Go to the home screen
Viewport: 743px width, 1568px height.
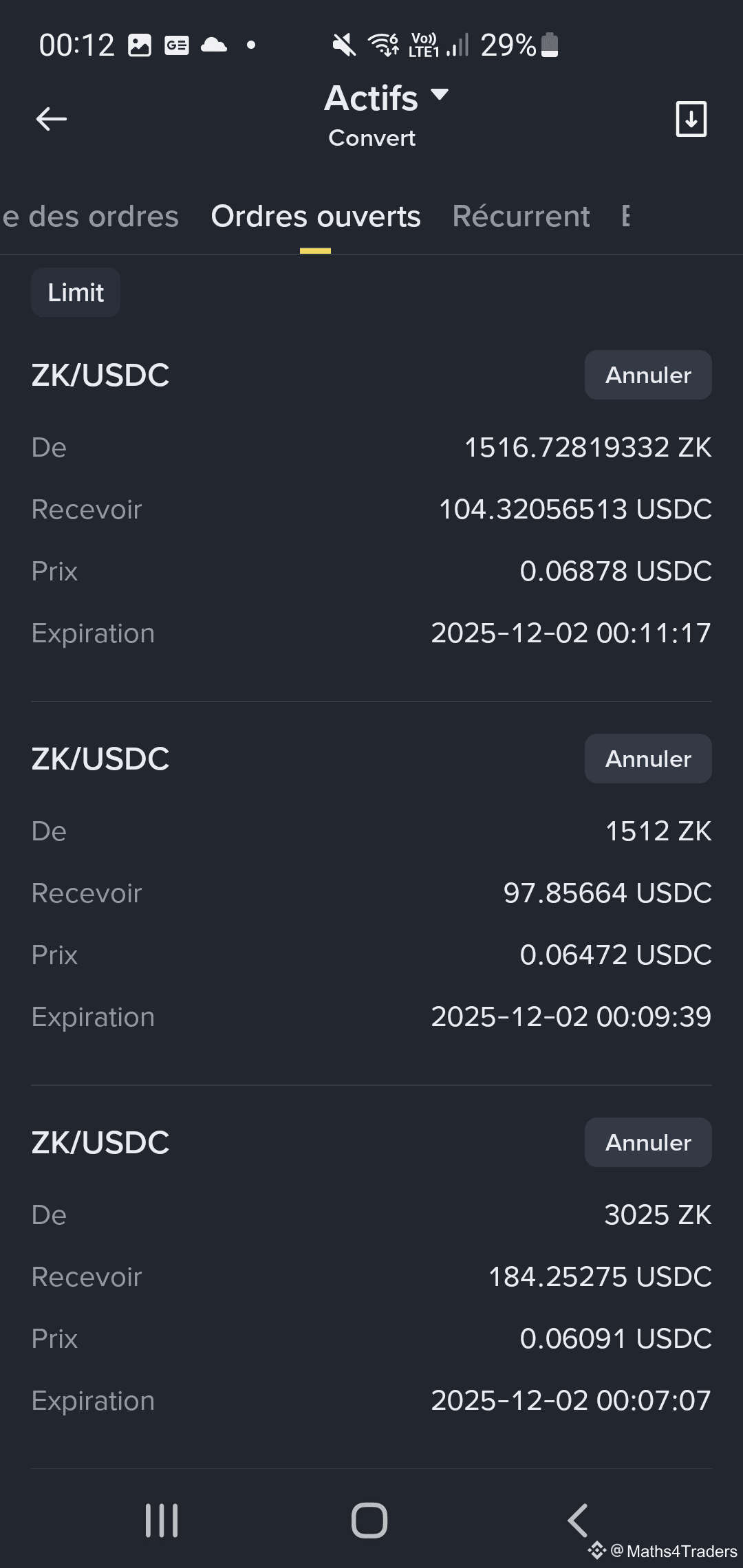[369, 1520]
